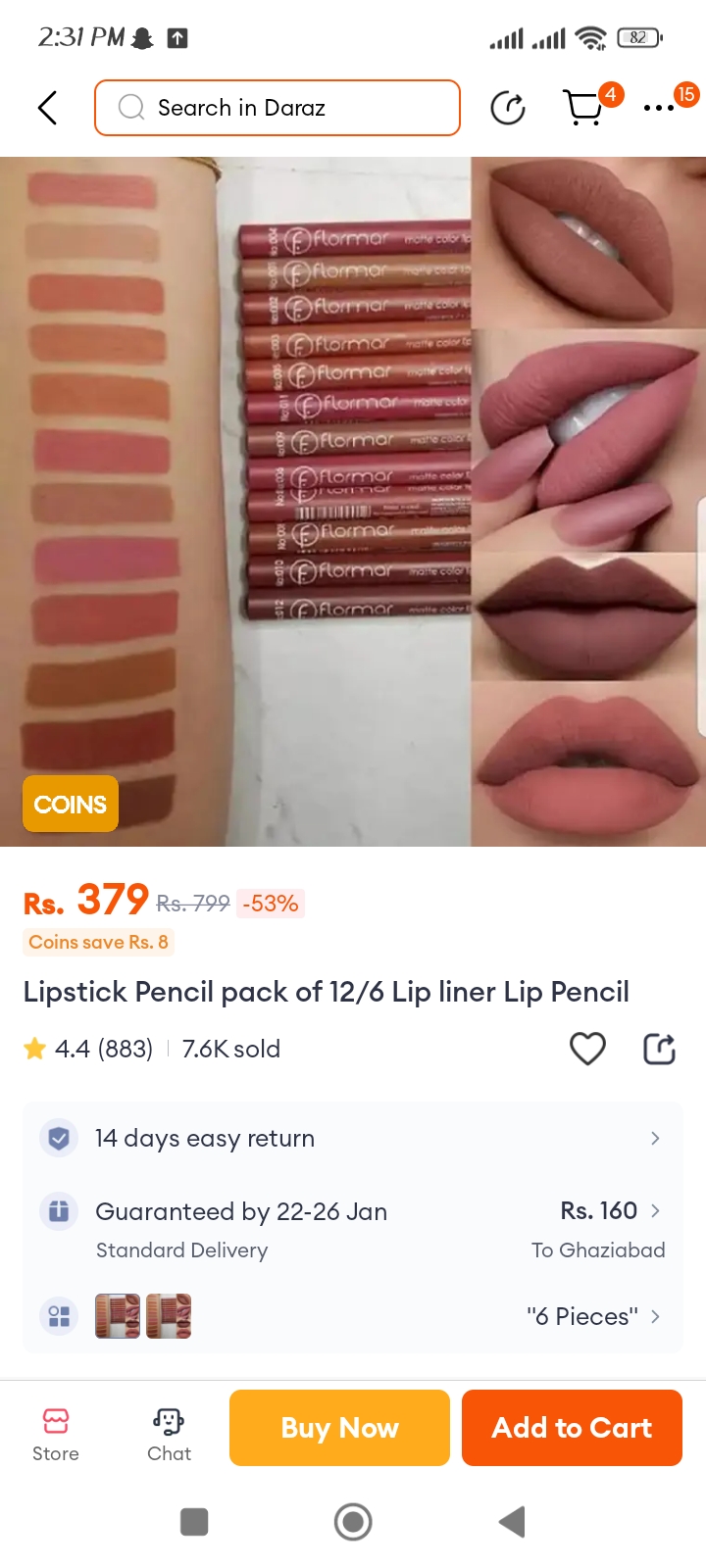Tap Buy Now

pyautogui.click(x=339, y=1428)
